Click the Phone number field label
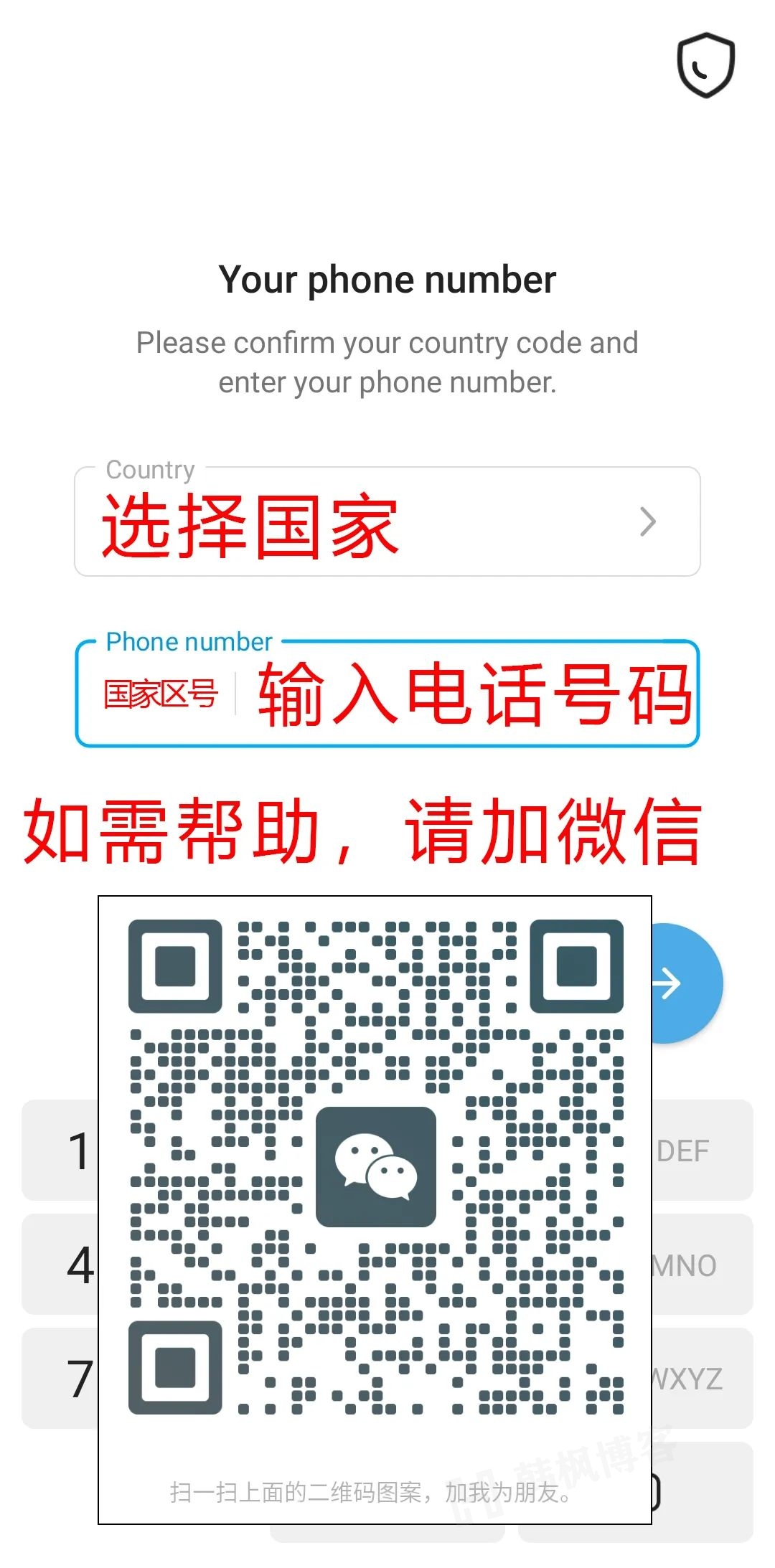The image size is (775, 1568). pos(188,641)
